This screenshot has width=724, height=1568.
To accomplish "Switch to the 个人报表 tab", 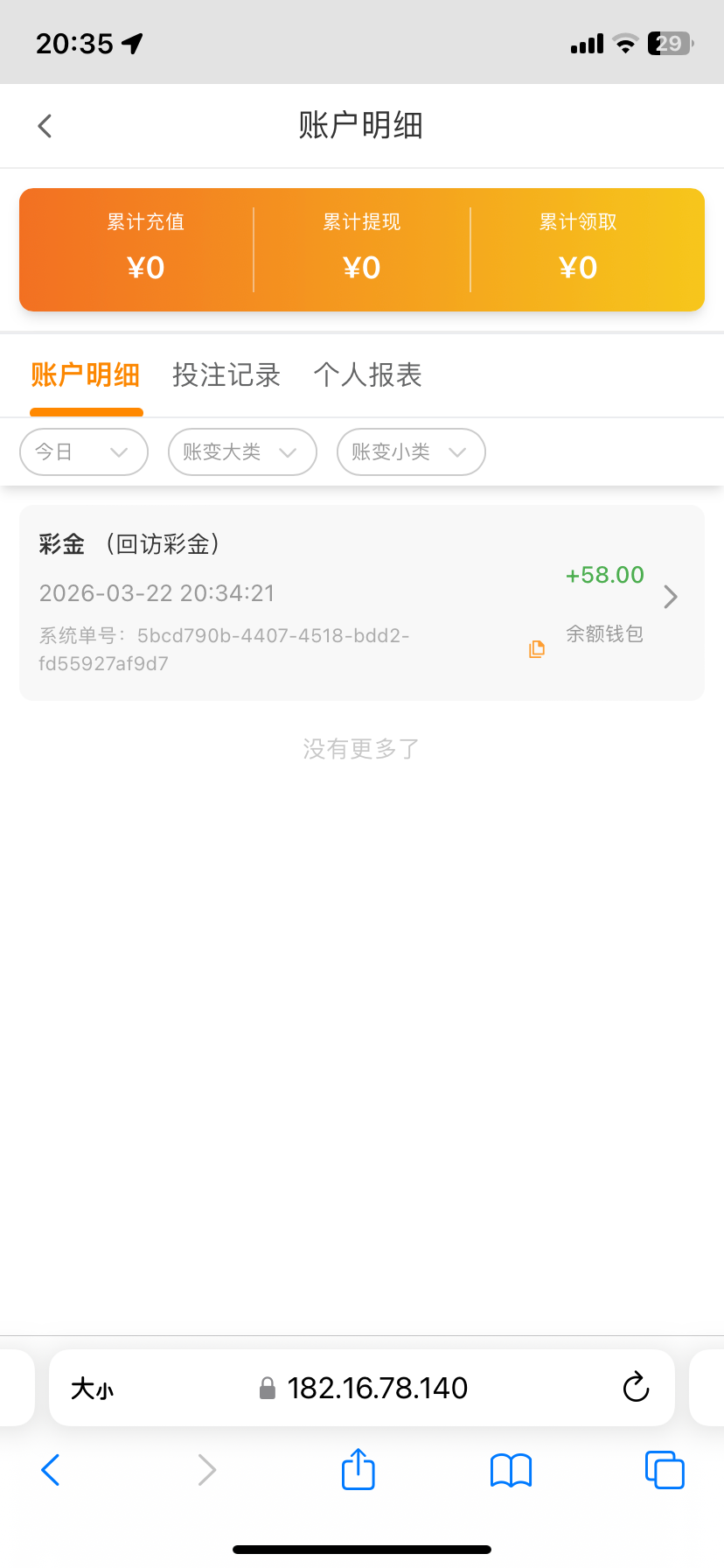I will [x=368, y=375].
